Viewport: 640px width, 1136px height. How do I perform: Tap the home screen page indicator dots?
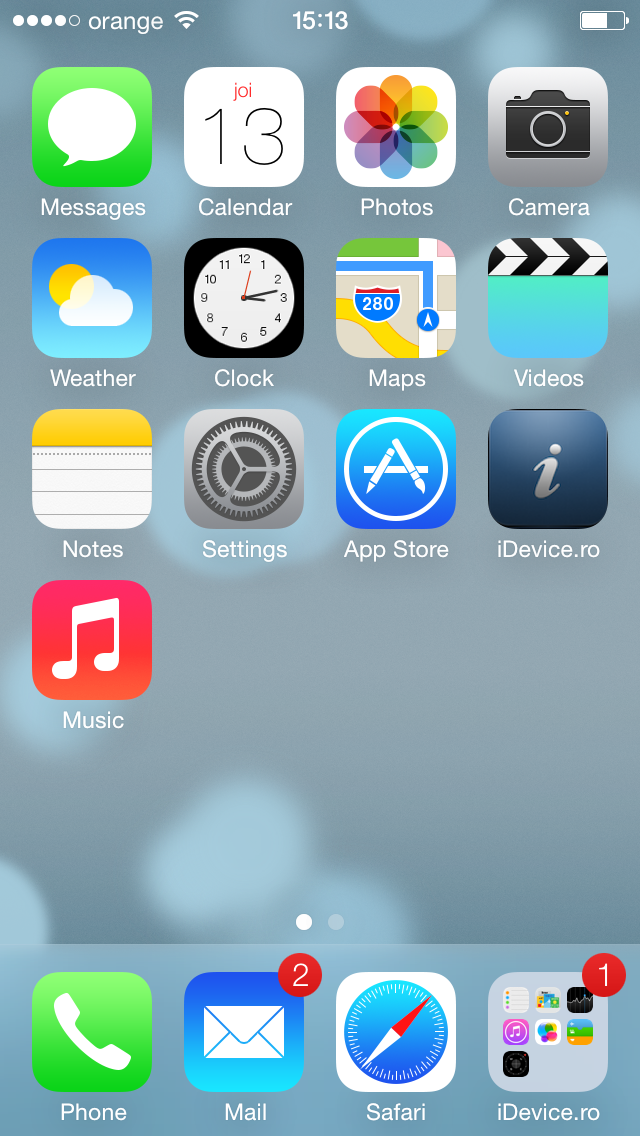coord(320,922)
